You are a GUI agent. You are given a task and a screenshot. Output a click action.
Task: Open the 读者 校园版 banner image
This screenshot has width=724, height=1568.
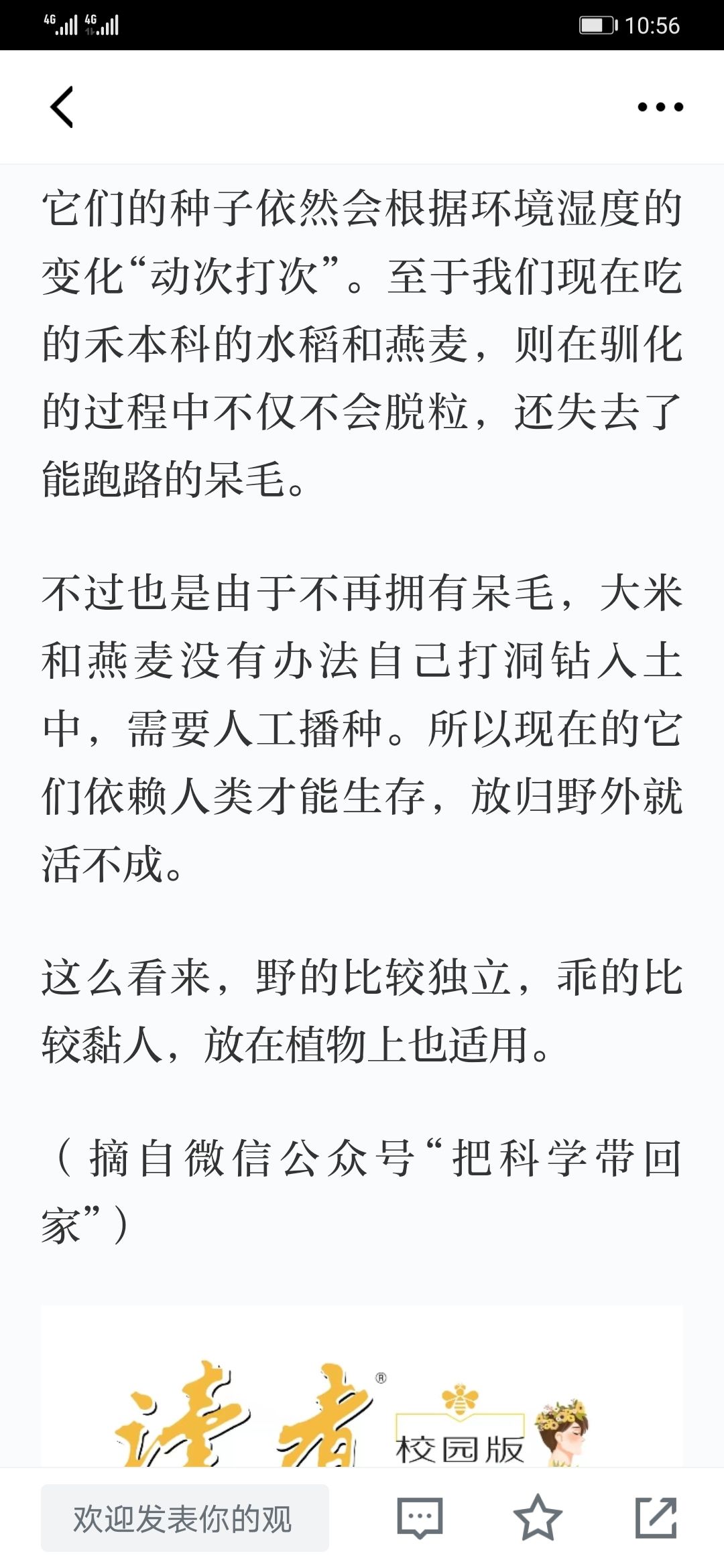click(362, 1386)
